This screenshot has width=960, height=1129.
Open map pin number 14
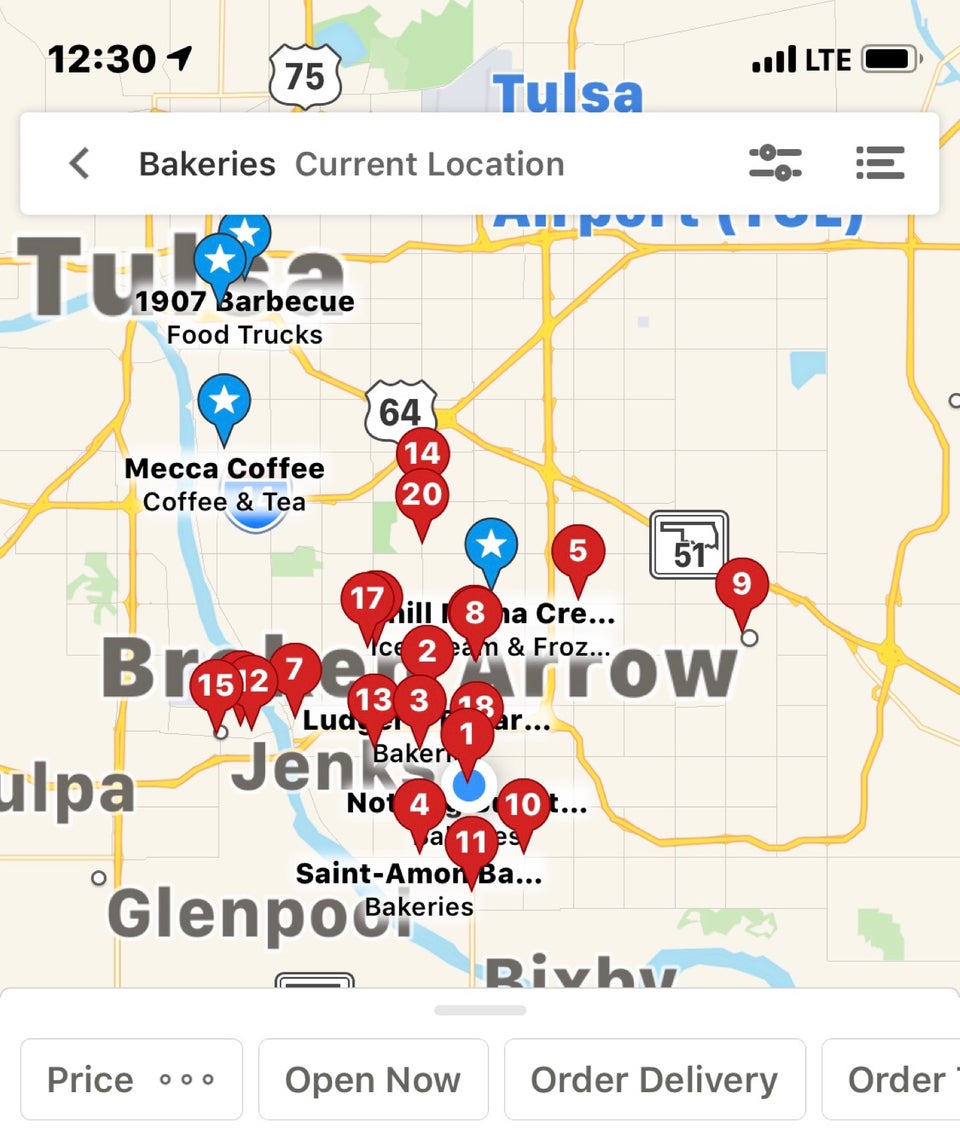422,454
